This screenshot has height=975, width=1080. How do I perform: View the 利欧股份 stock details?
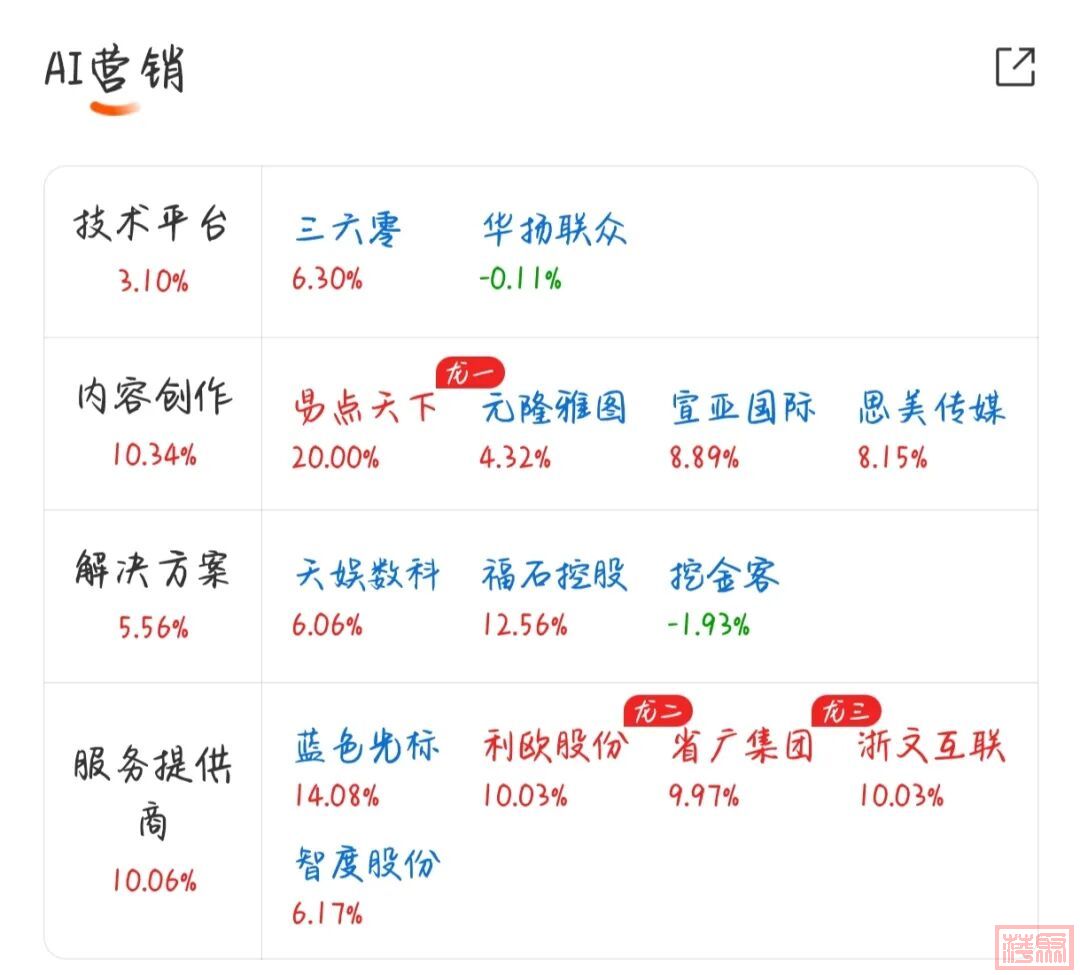coord(554,747)
